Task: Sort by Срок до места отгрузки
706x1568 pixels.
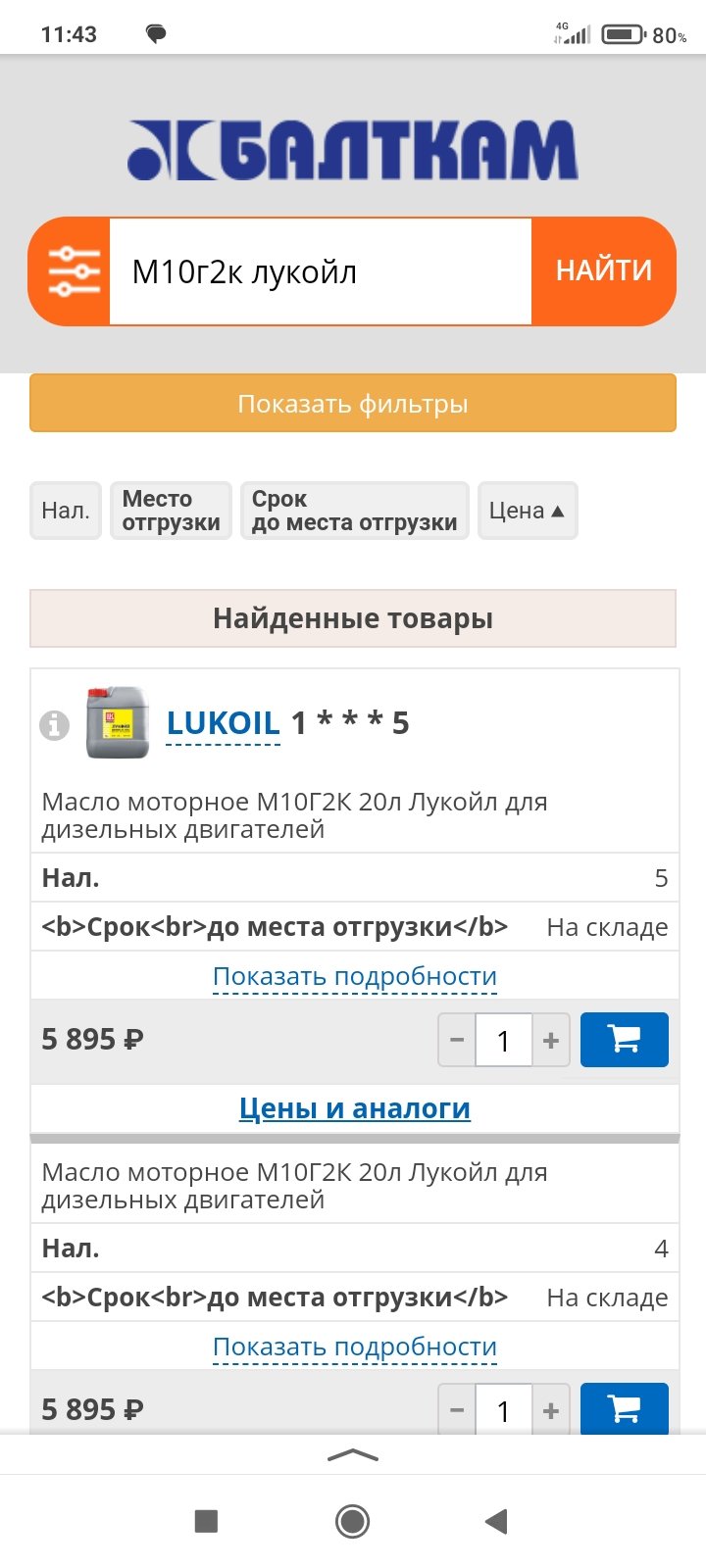Action: coord(354,511)
